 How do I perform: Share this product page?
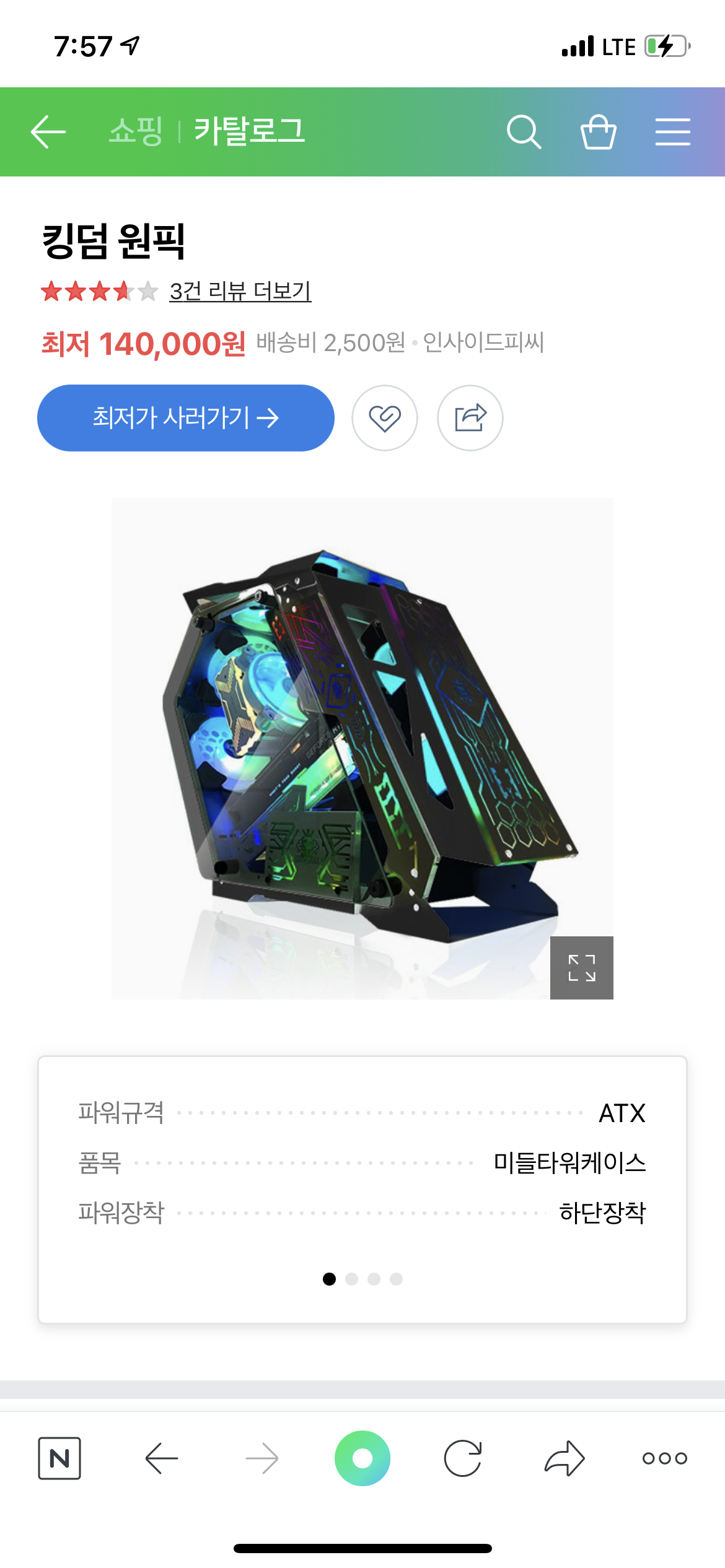470,418
